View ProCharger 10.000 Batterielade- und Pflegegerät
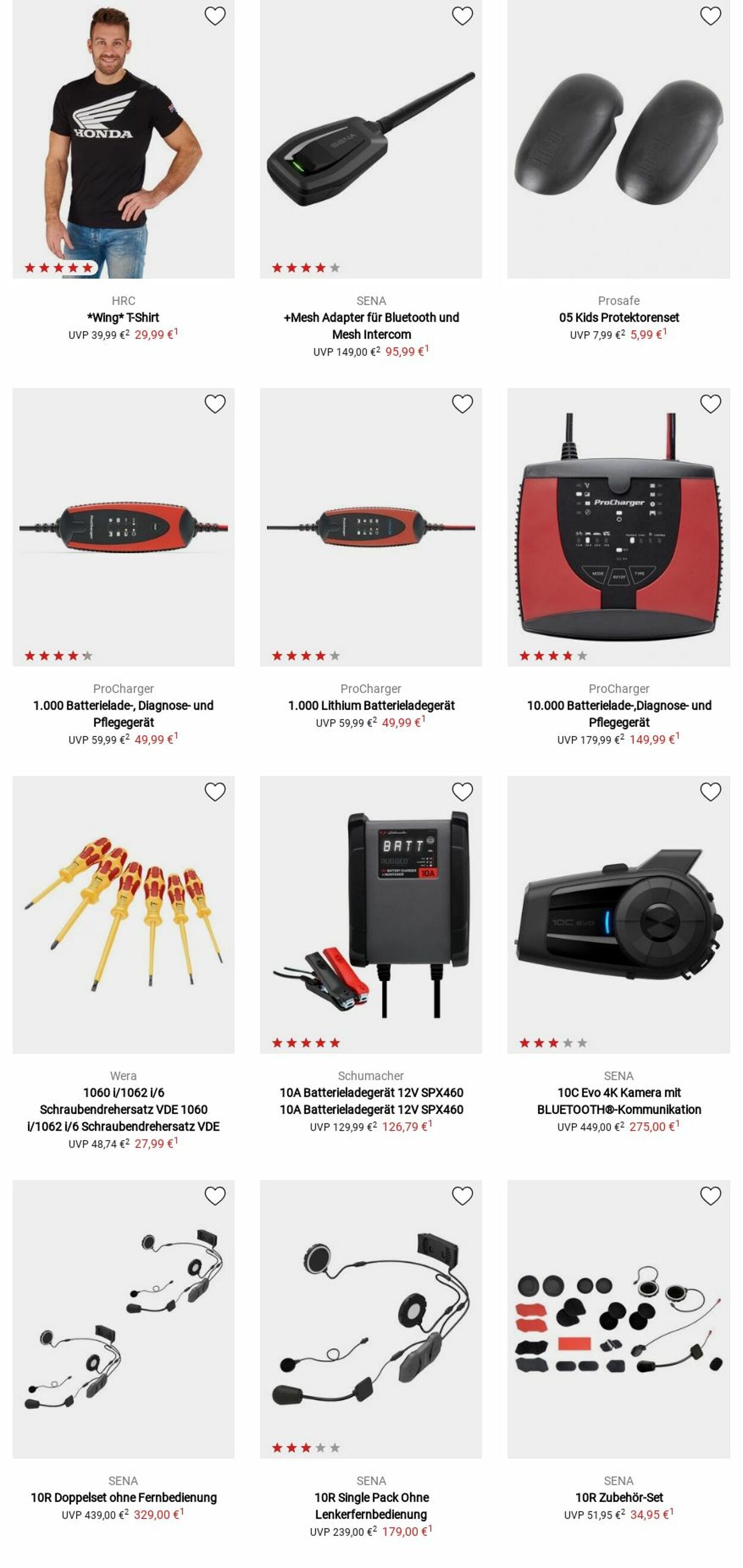 618,713
